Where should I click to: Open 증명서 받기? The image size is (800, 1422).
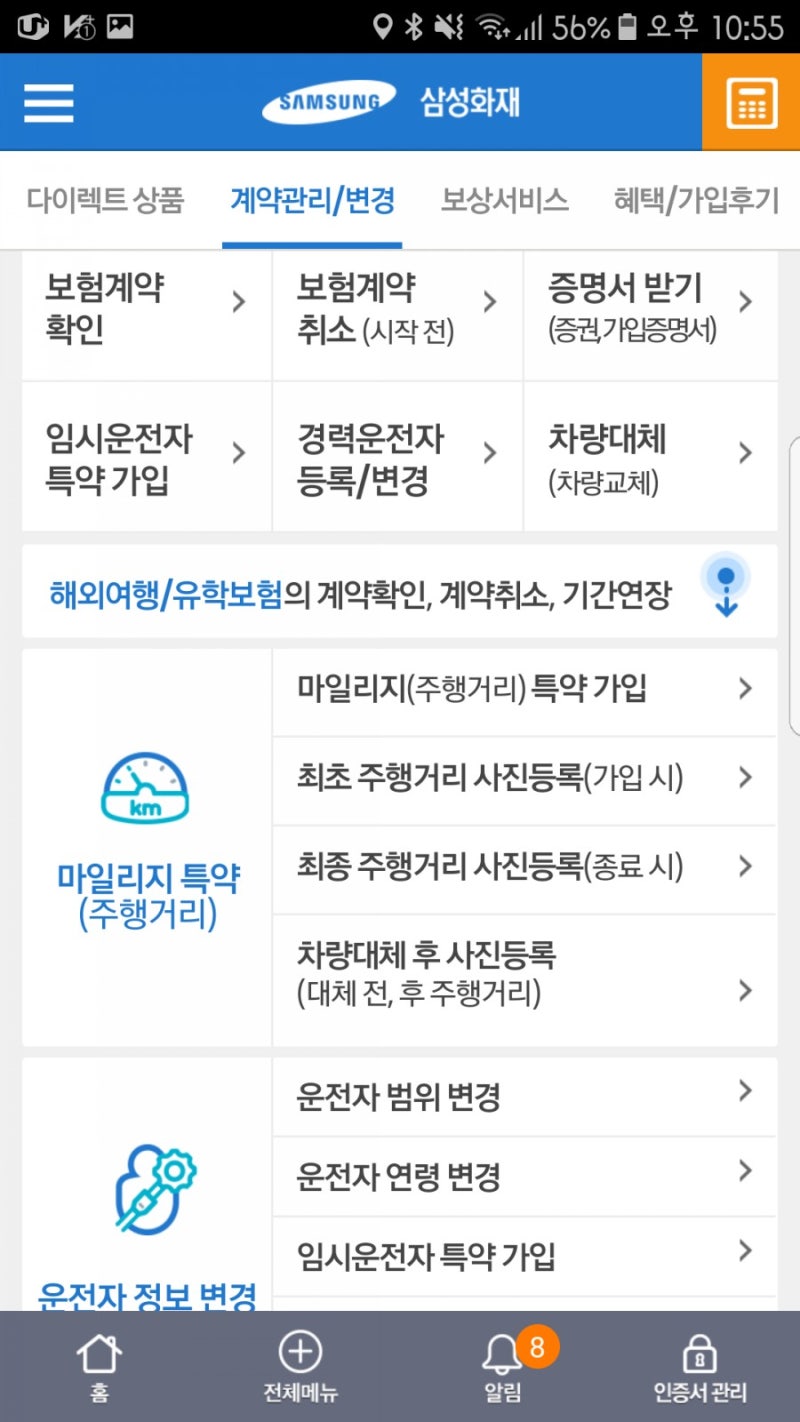click(651, 315)
